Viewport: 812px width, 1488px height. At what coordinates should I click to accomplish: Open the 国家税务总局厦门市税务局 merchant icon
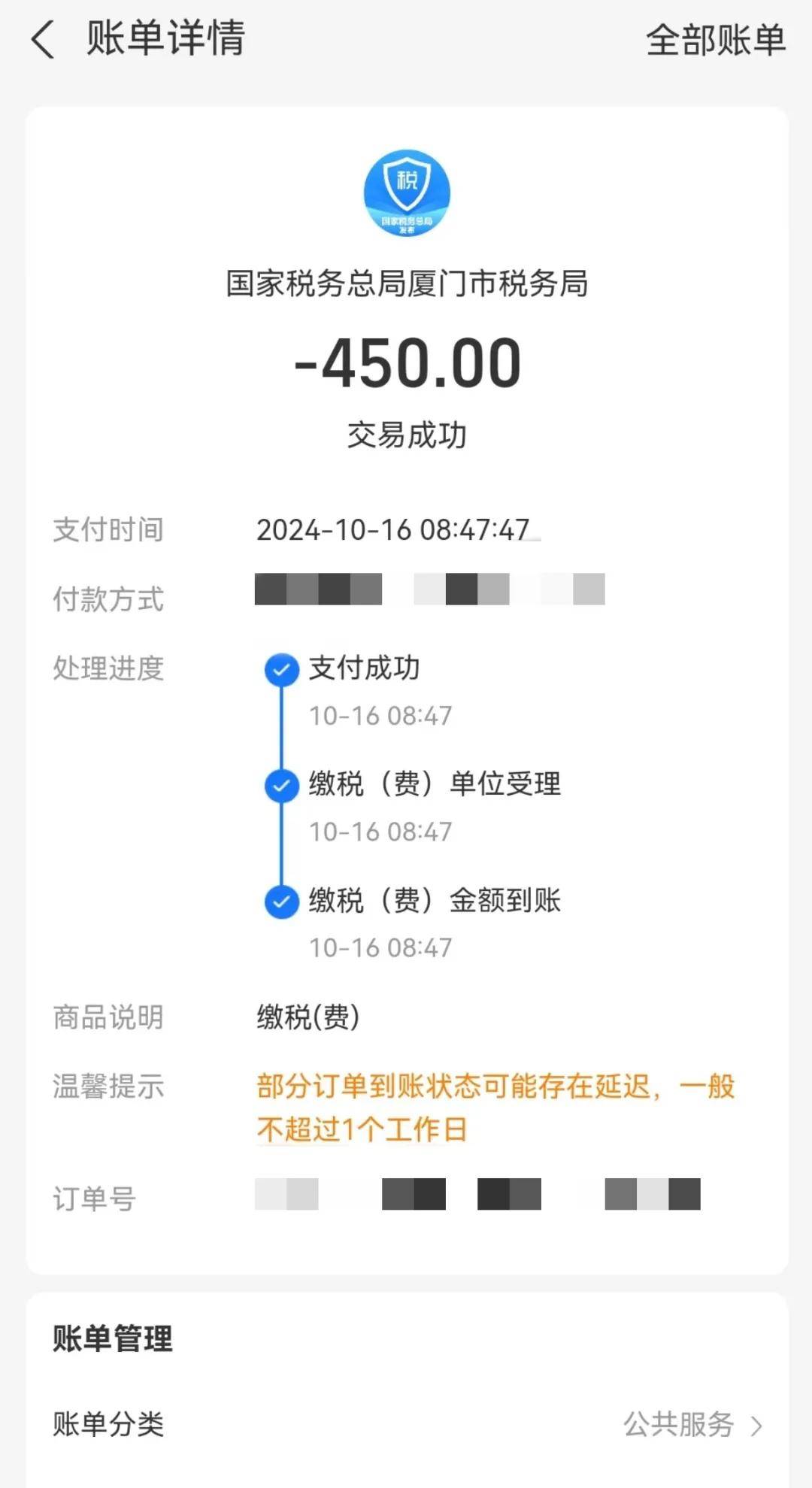[407, 192]
